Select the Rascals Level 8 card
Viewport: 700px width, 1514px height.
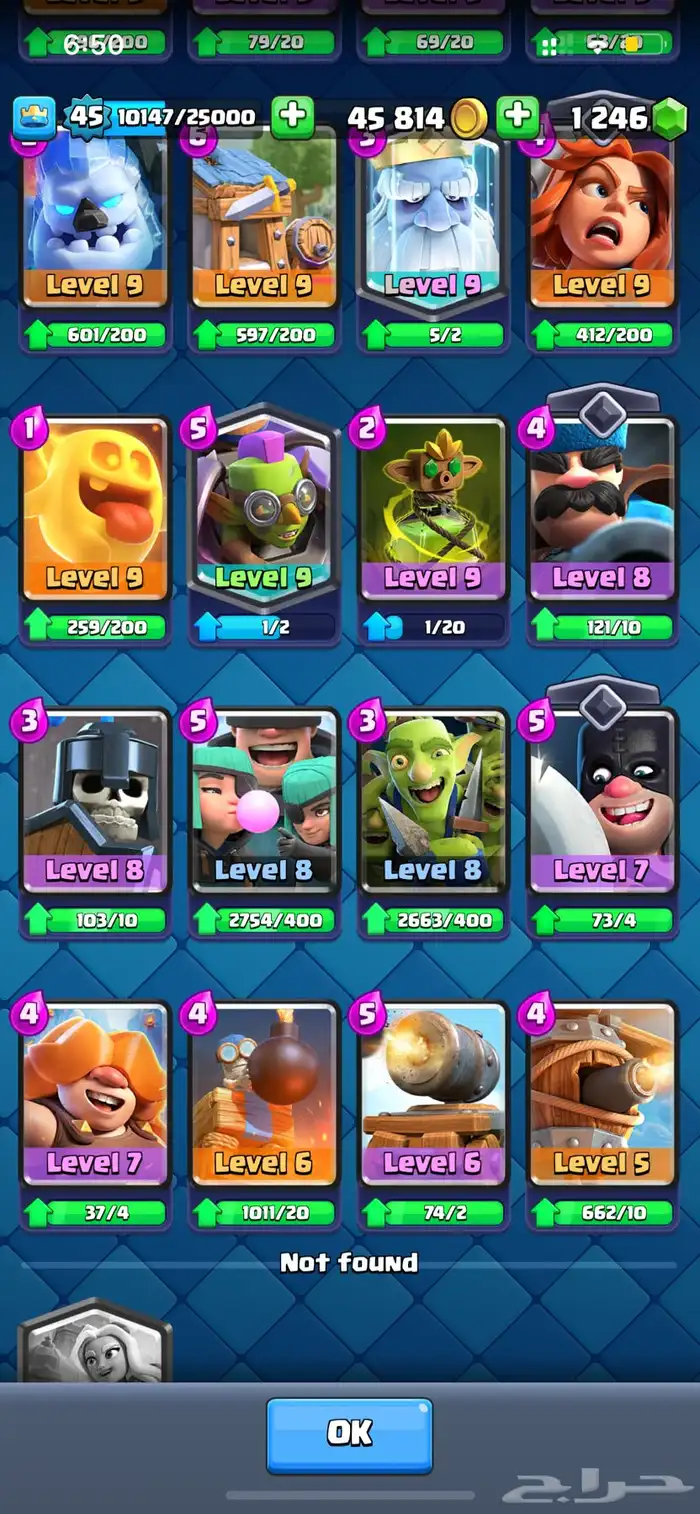264,800
